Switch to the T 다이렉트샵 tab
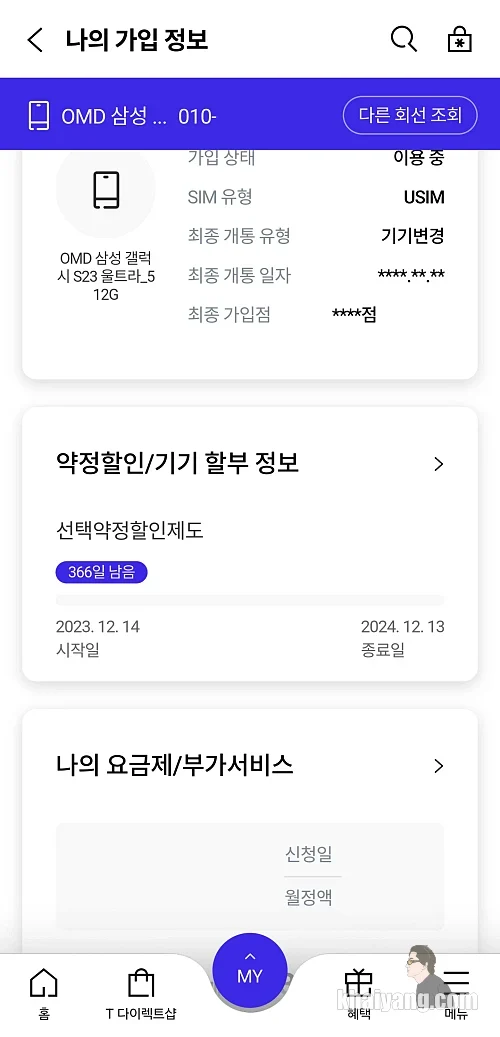 [141, 993]
